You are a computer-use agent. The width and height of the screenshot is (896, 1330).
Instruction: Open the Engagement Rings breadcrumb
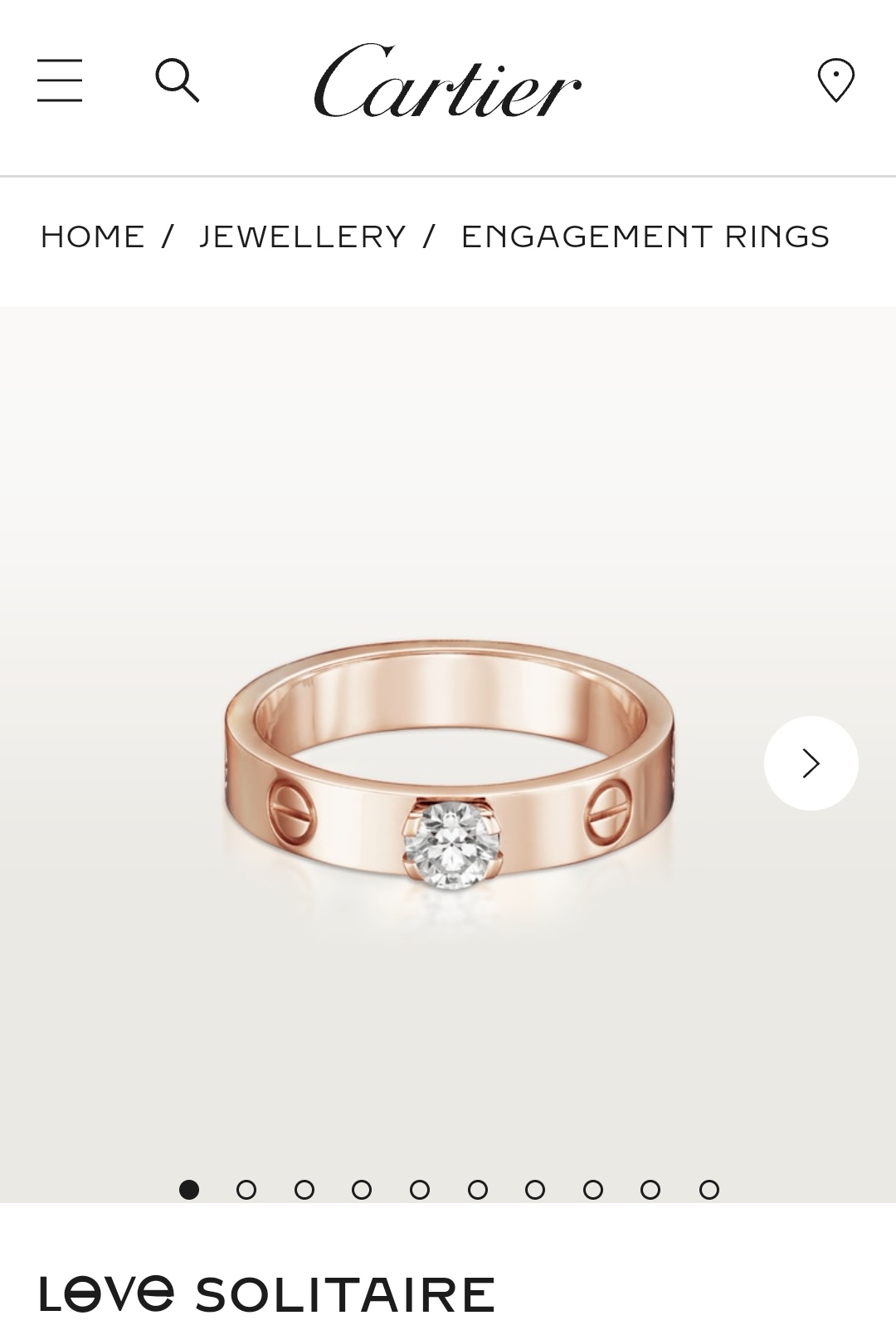point(645,236)
